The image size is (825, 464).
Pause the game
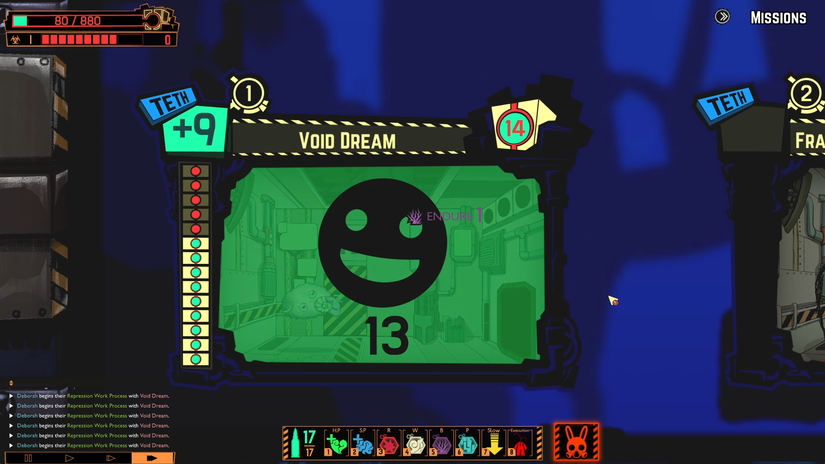(x=28, y=458)
